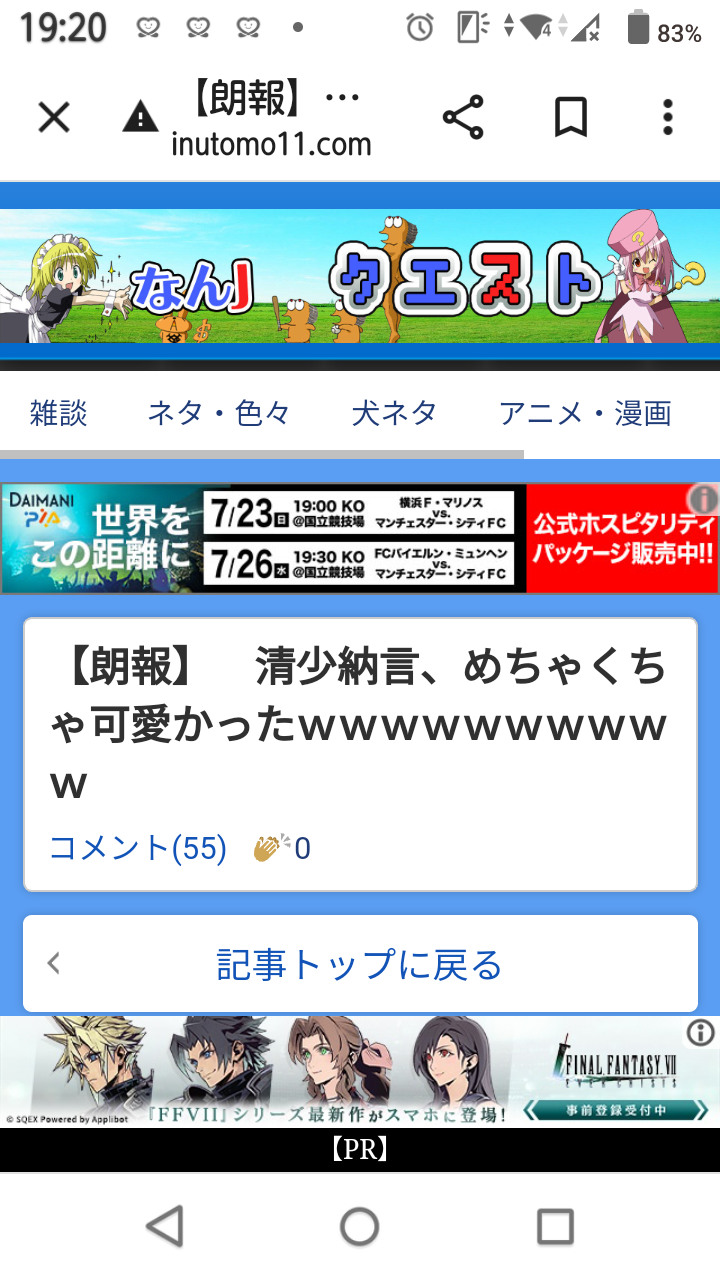Open the アニメ・漫画 category
The height and width of the screenshot is (1280, 720).
coord(585,413)
